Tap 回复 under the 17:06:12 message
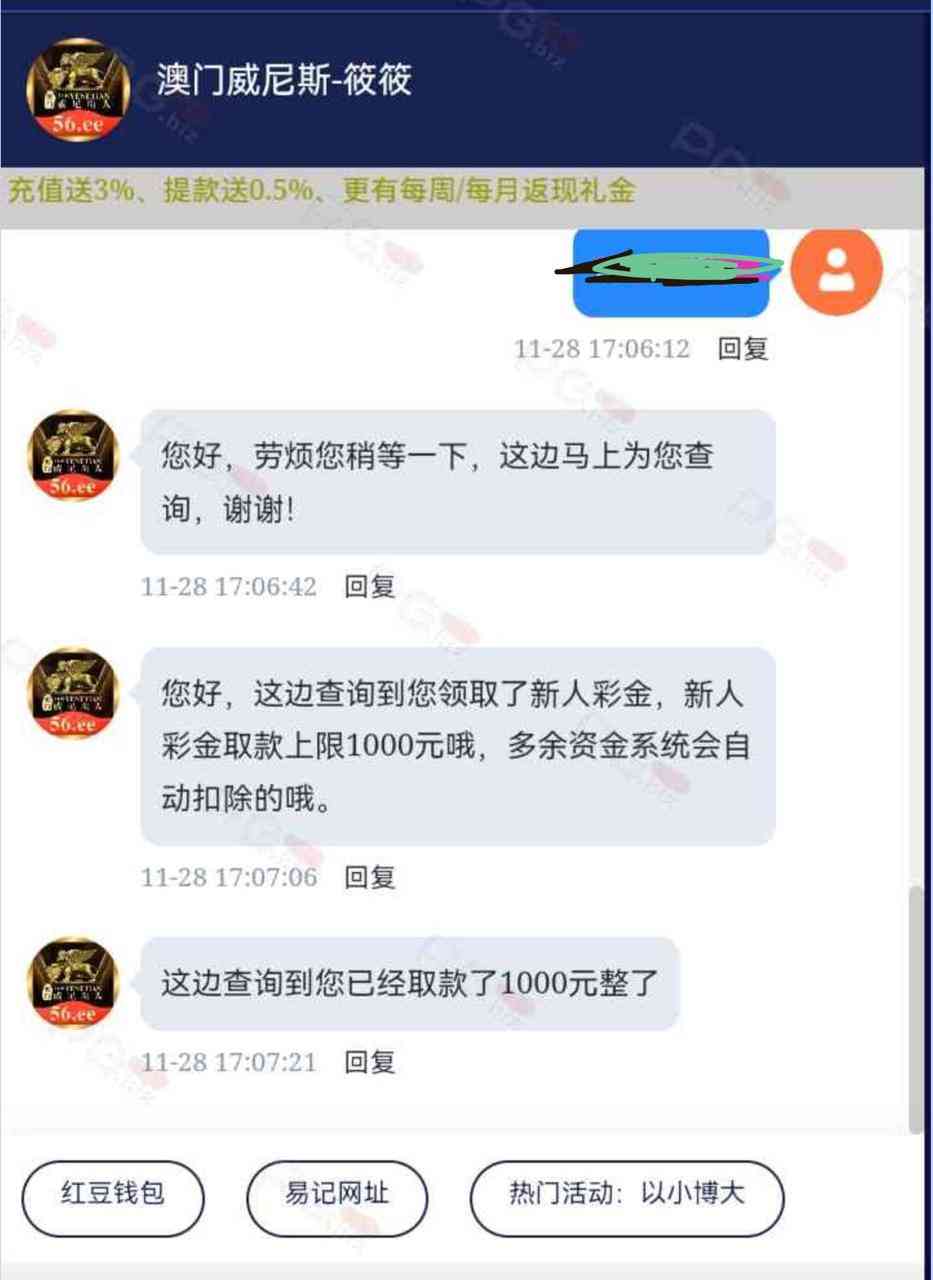Viewport: 933px width, 1280px height. [743, 348]
